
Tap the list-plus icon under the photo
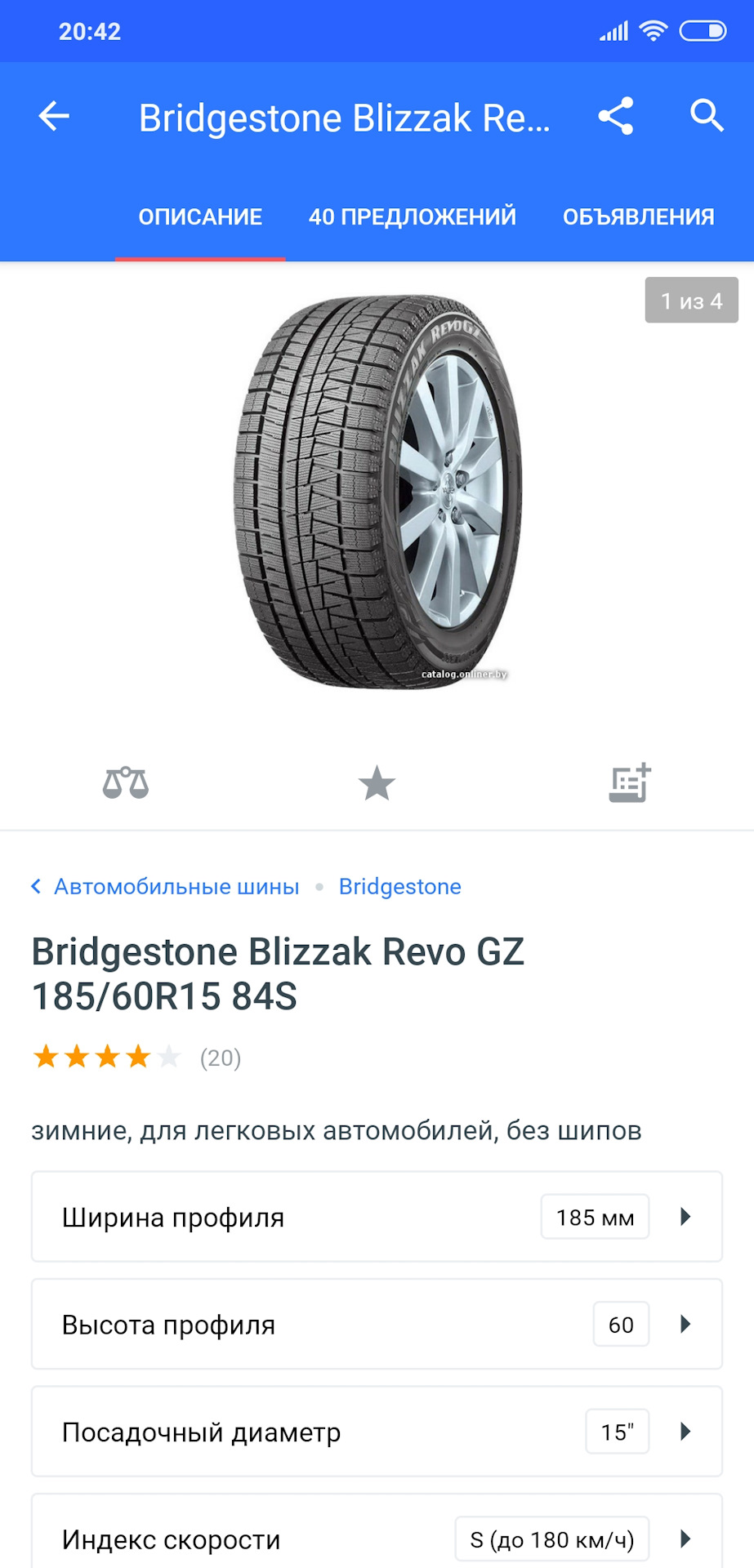tap(630, 783)
